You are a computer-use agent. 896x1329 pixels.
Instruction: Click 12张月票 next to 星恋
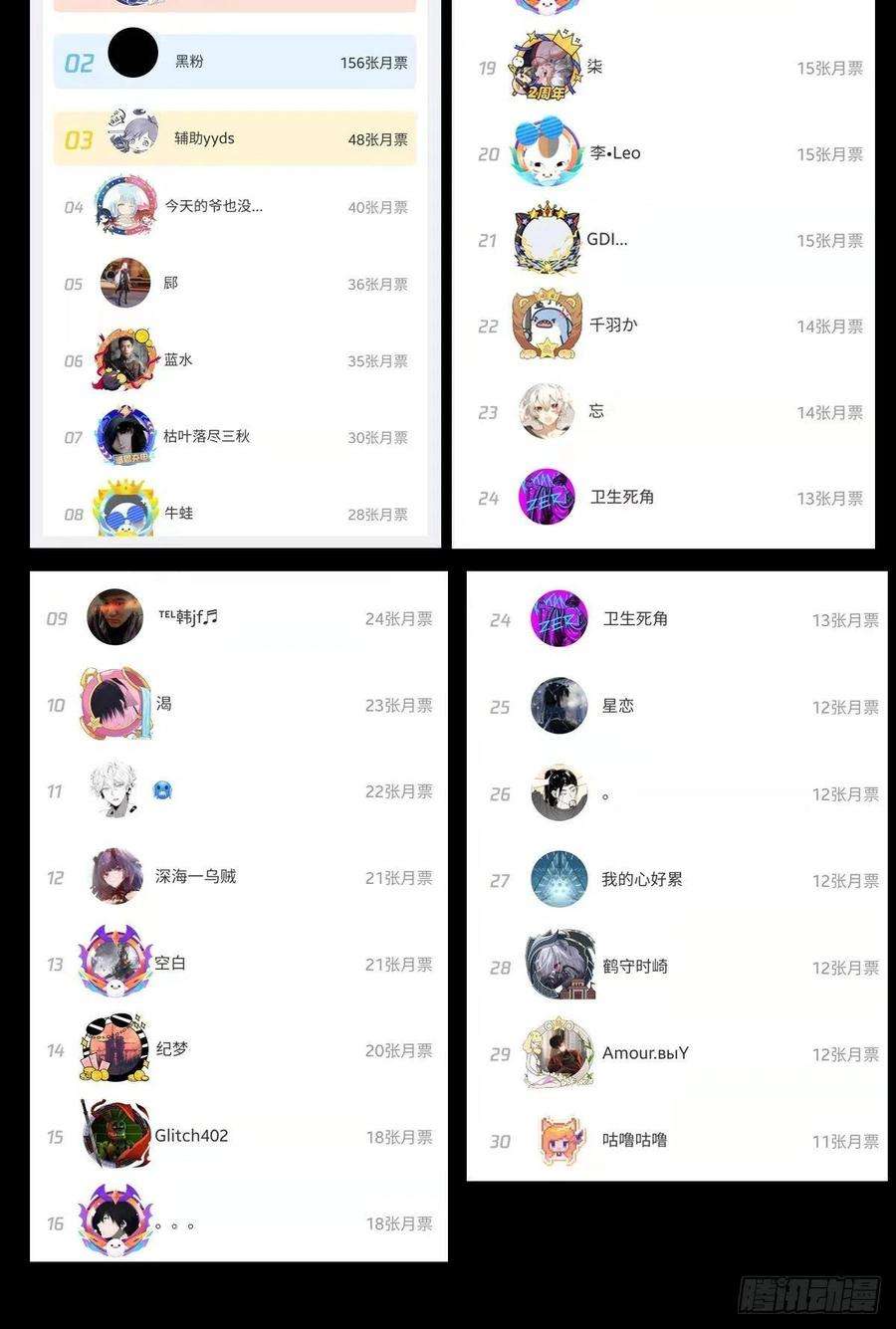tap(844, 708)
